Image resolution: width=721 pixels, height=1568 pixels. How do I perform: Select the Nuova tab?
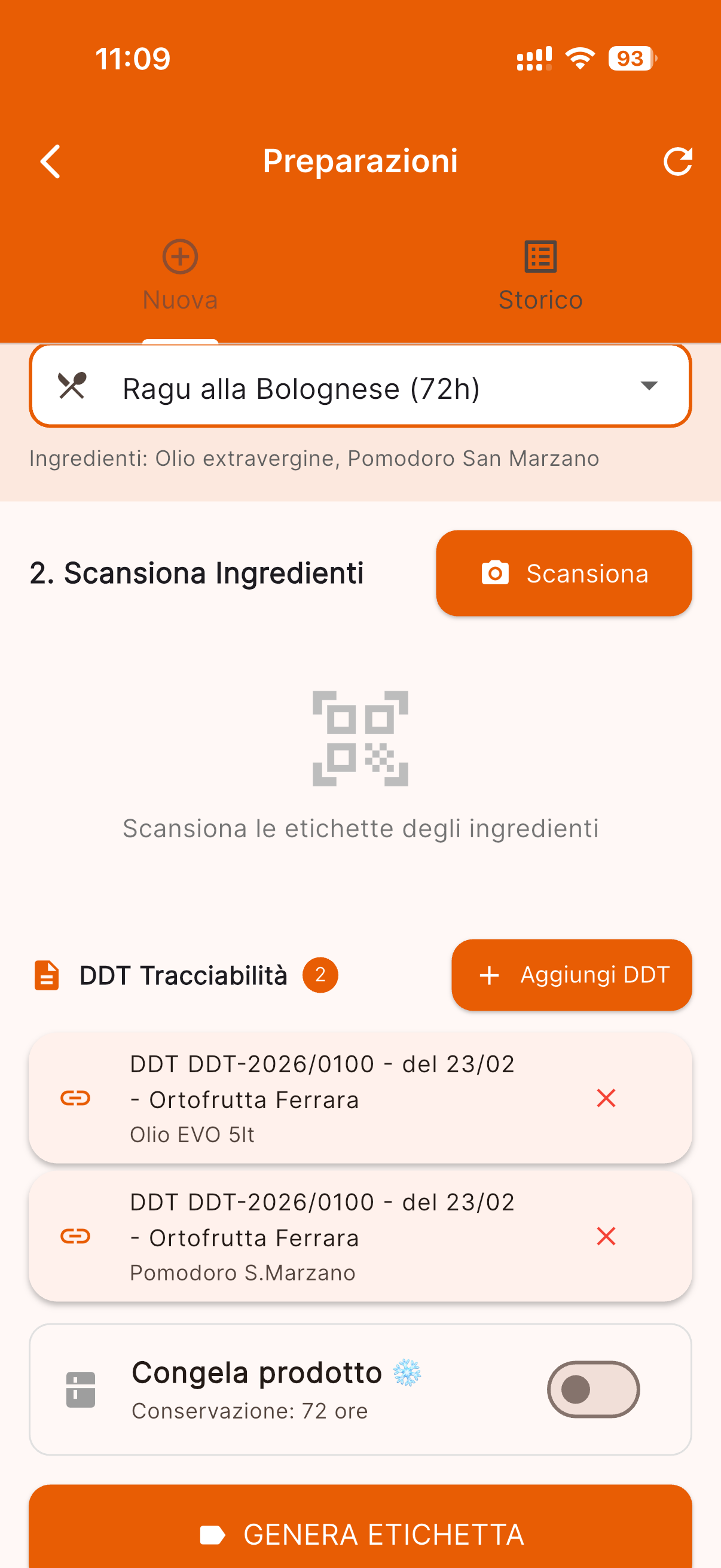click(x=179, y=274)
